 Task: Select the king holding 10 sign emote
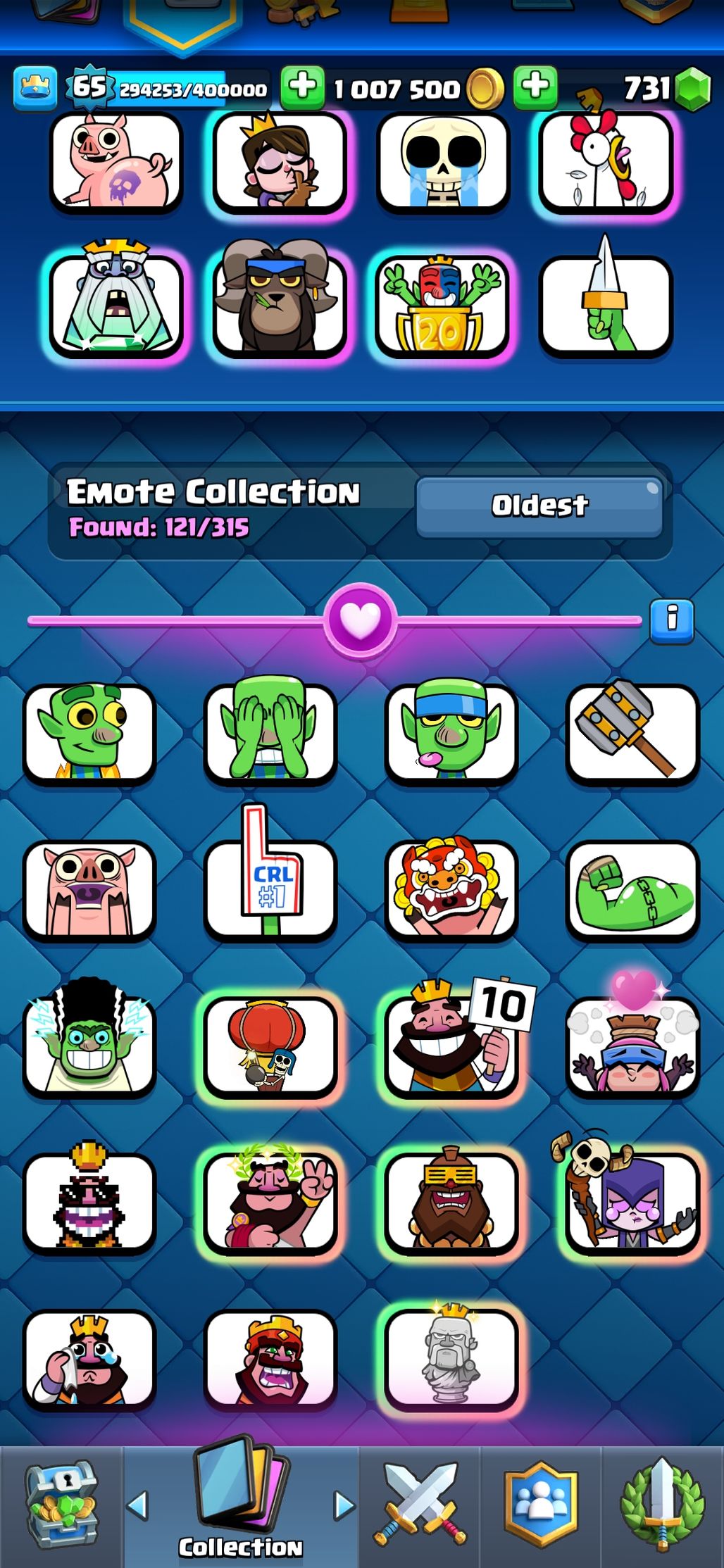(451, 1046)
